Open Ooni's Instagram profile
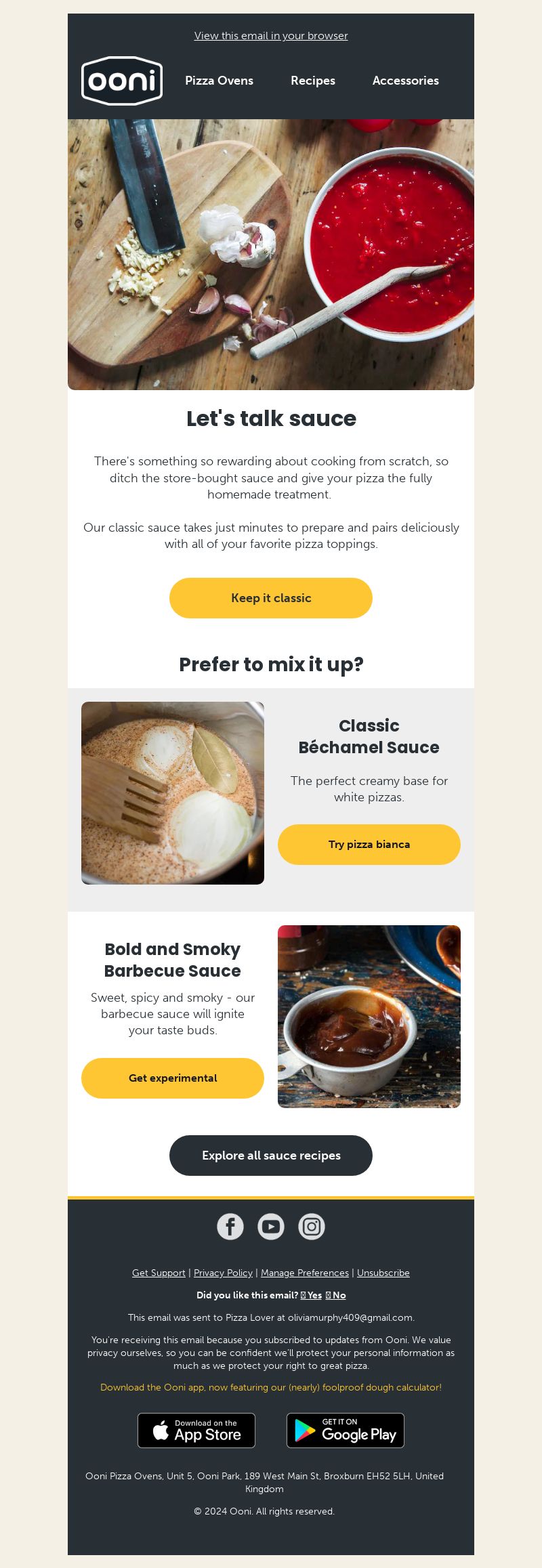This screenshot has width=542, height=1568. pos(312,1227)
